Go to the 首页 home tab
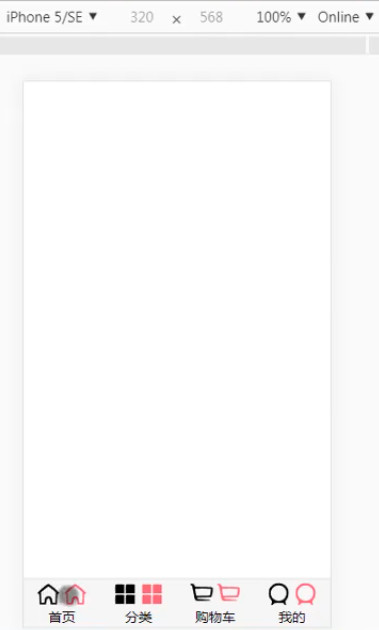The image size is (379, 630). click(62, 603)
